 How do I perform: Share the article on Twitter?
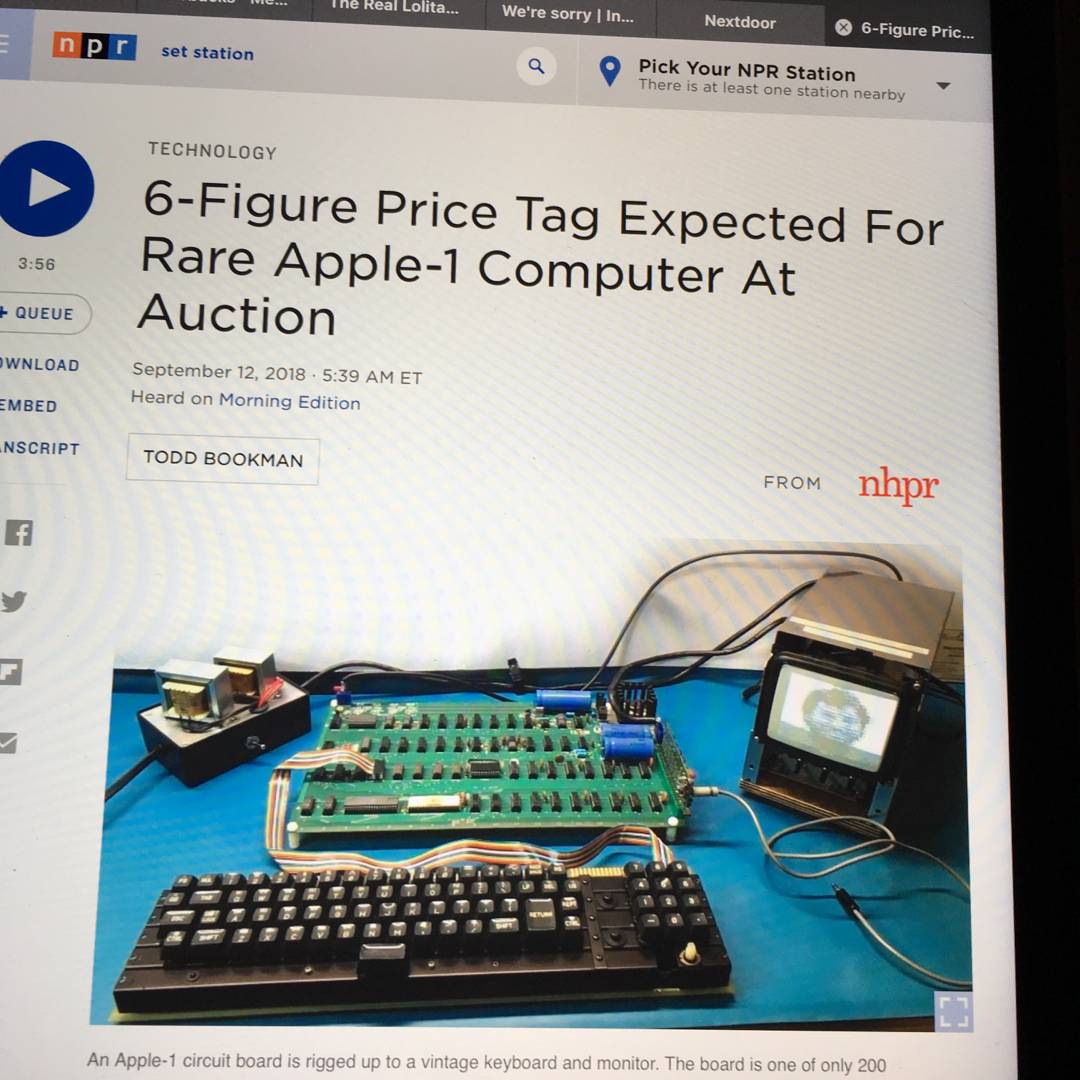[x=14, y=602]
